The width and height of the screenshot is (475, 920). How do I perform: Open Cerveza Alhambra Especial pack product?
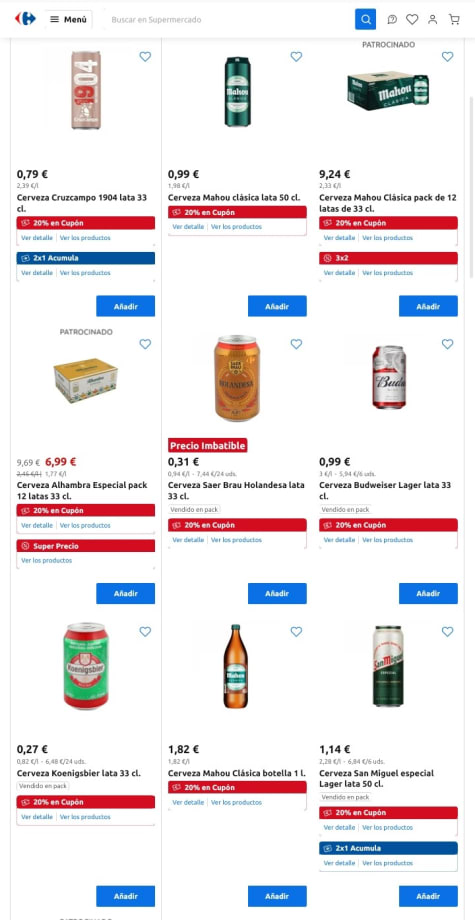tap(82, 491)
